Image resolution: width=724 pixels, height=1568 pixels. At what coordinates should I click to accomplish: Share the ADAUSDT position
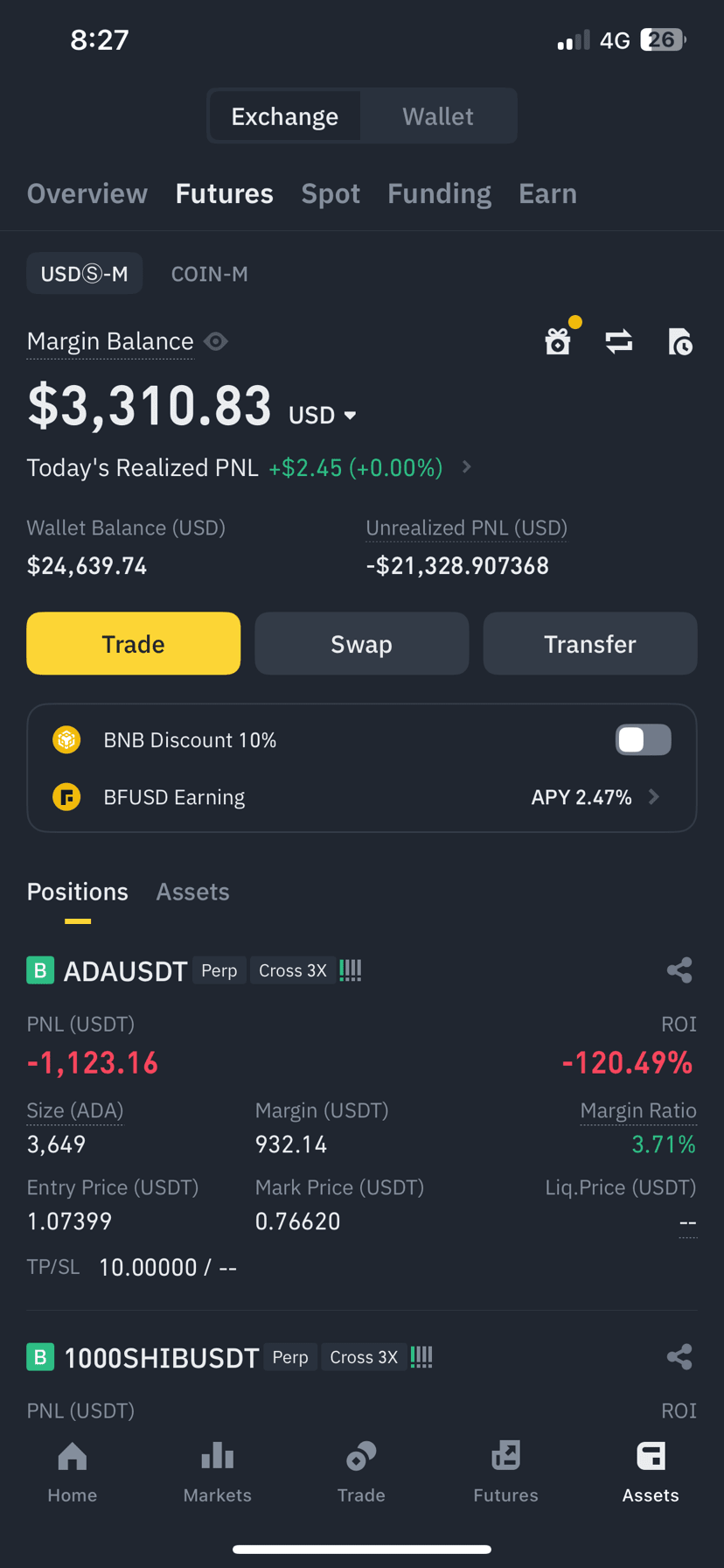coord(679,969)
